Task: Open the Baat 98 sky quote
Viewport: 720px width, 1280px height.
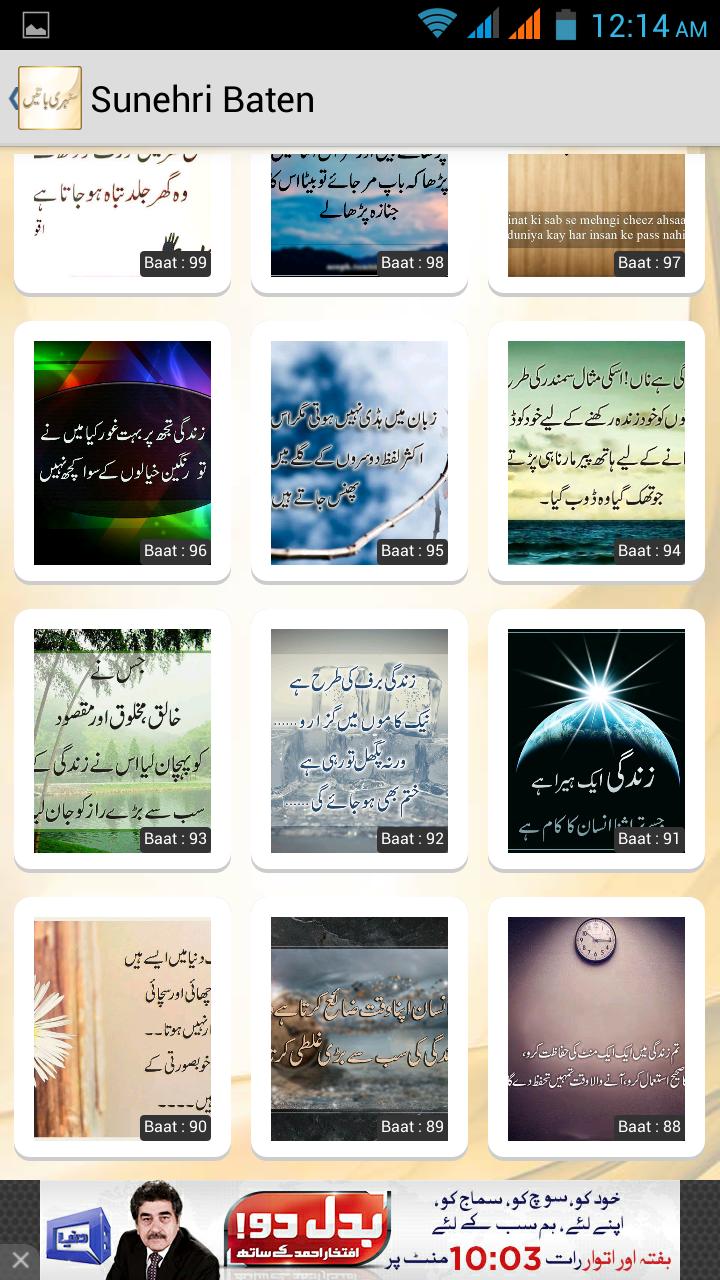Action: pyautogui.click(x=359, y=210)
